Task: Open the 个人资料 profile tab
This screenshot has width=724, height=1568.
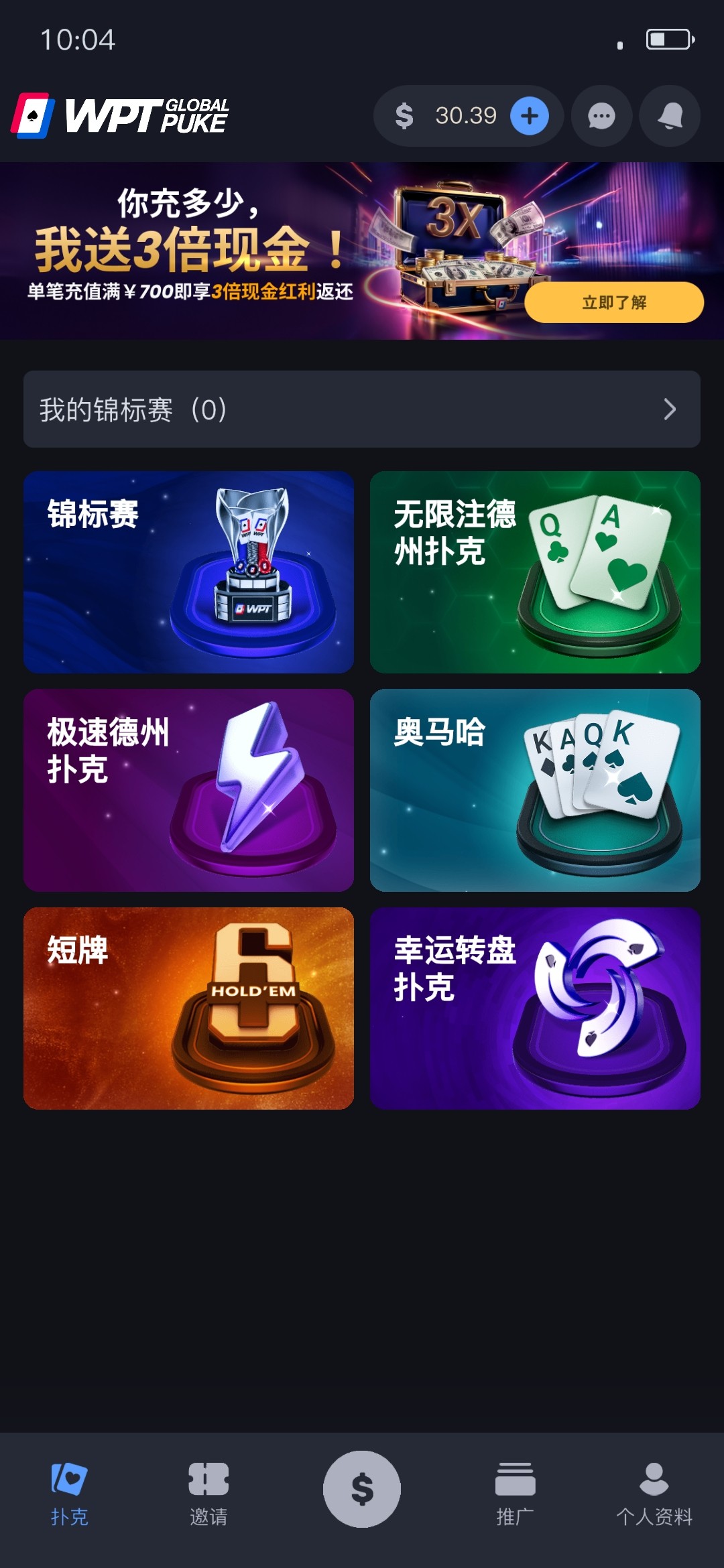Action: click(654, 1491)
